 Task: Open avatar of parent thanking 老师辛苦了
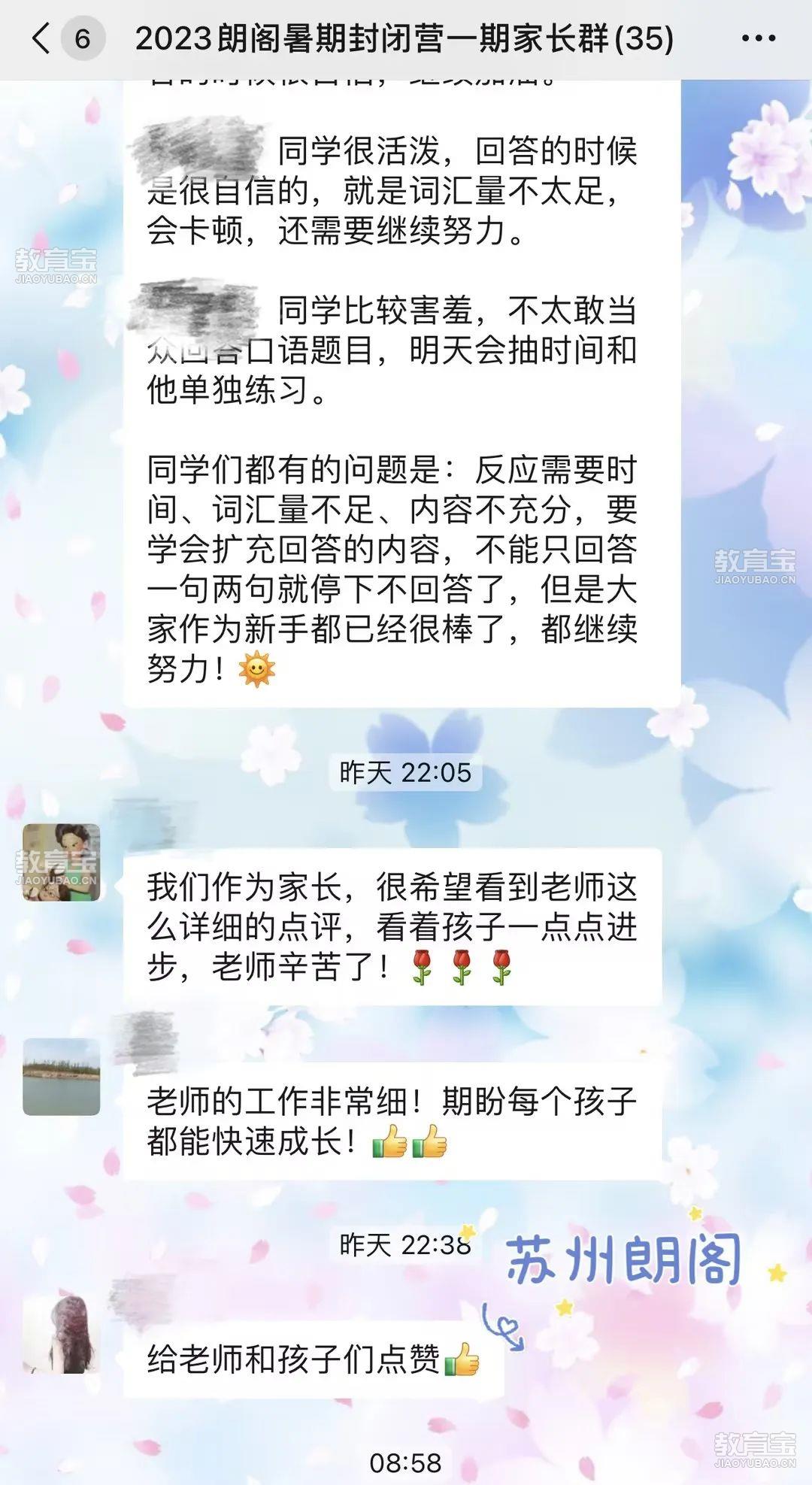[62, 862]
